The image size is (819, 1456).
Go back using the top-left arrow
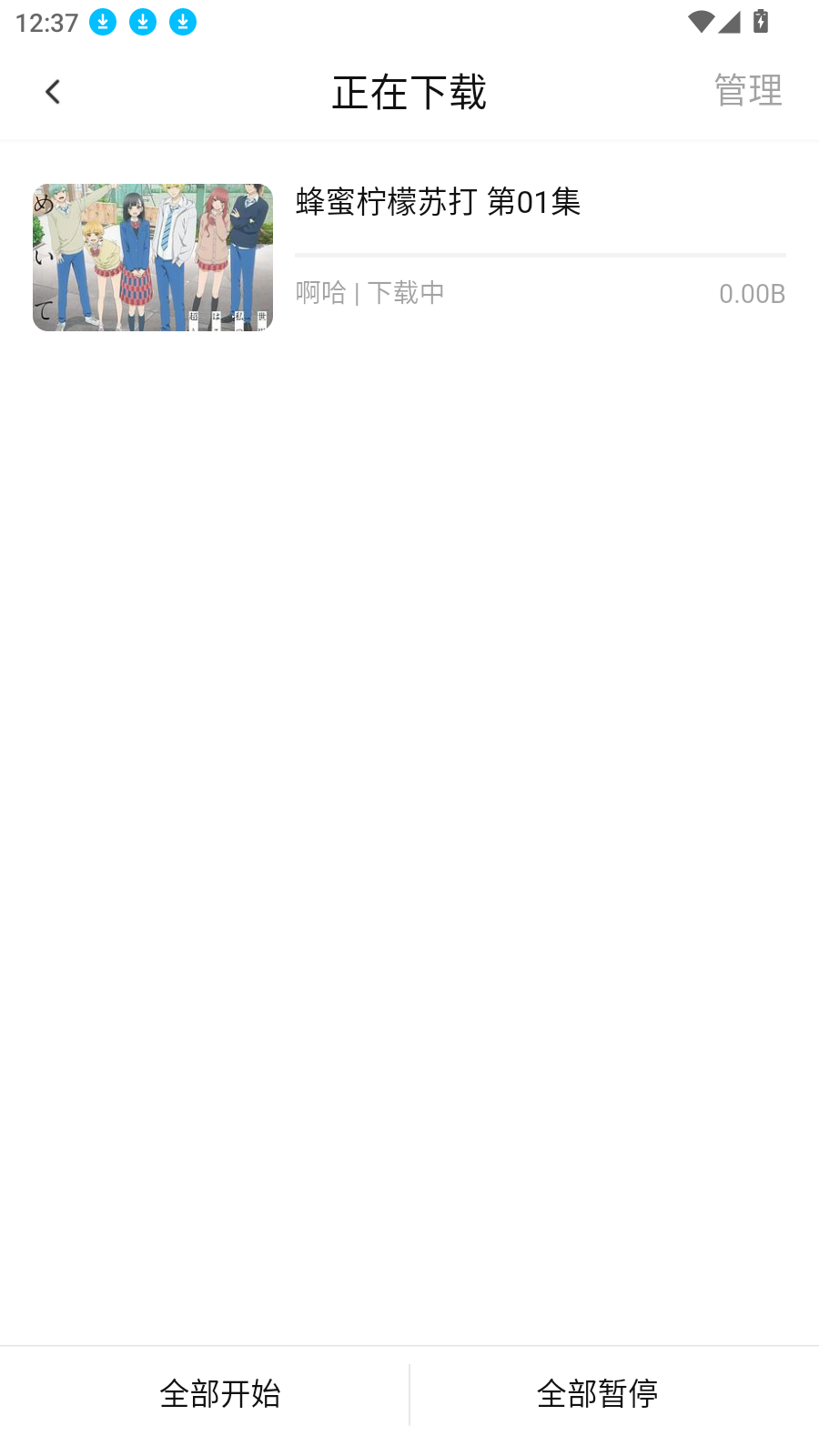click(53, 92)
